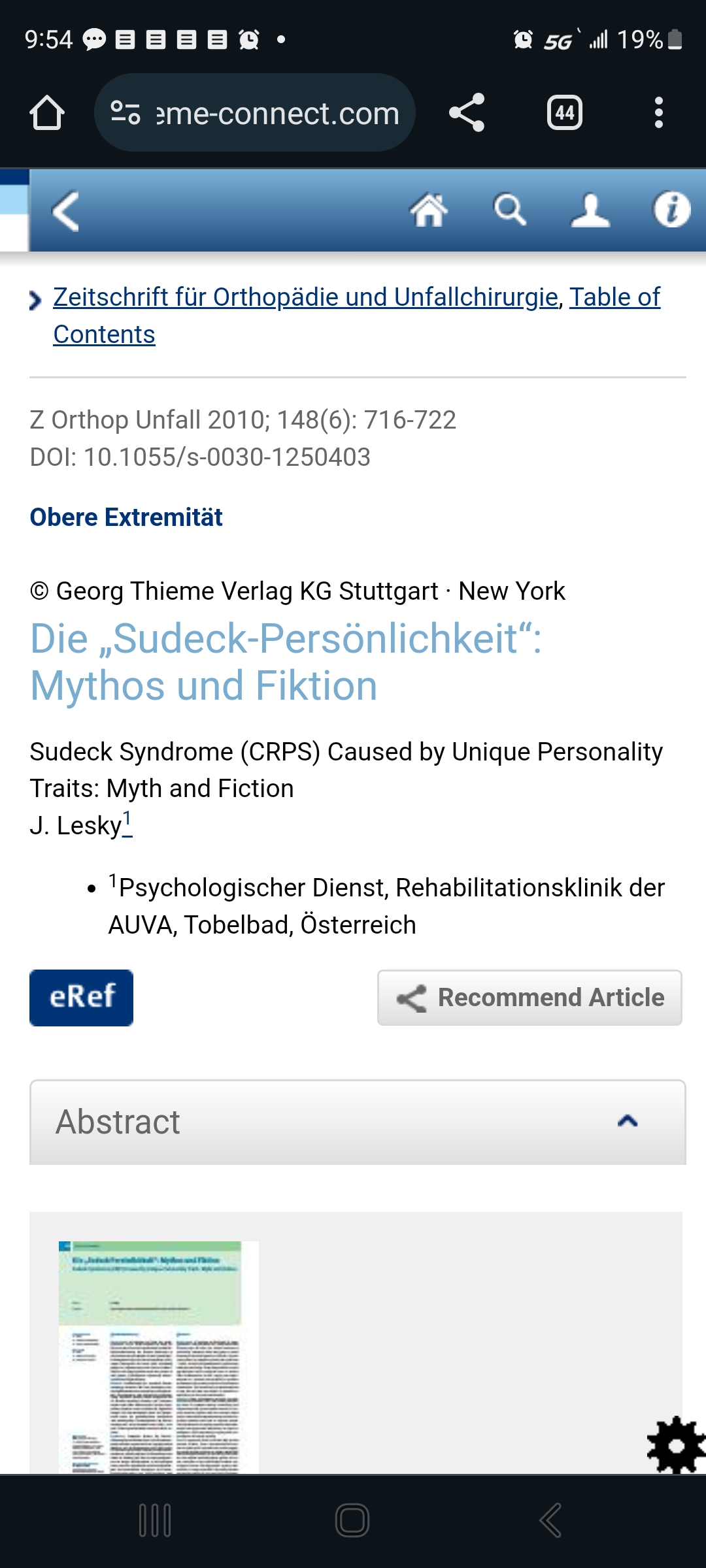Open recent apps from navigation bar
Screen dimensions: 706x1568
155,1520
